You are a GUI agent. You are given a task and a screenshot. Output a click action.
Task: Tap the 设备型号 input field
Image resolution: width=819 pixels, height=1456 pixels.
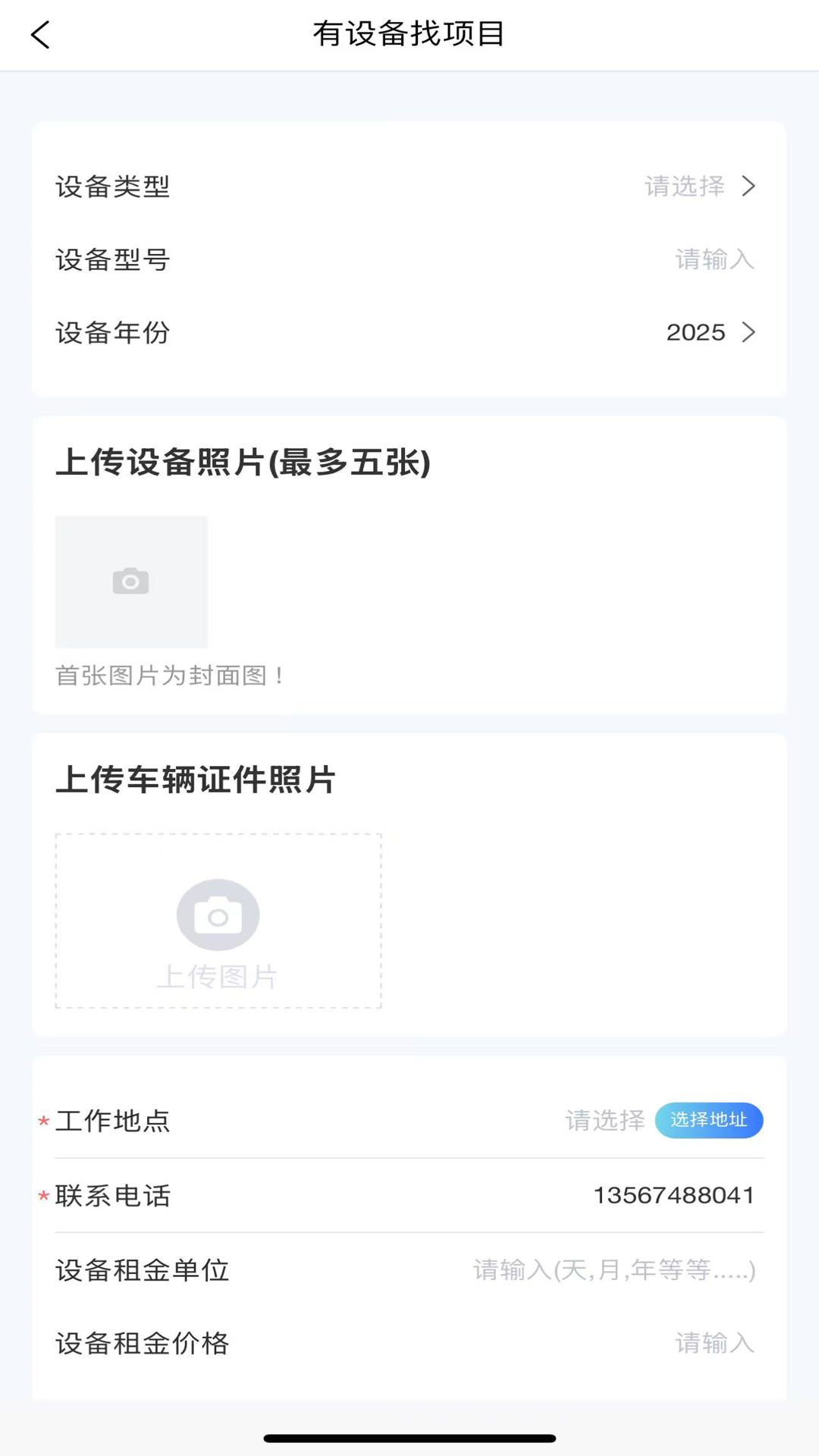pos(714,260)
